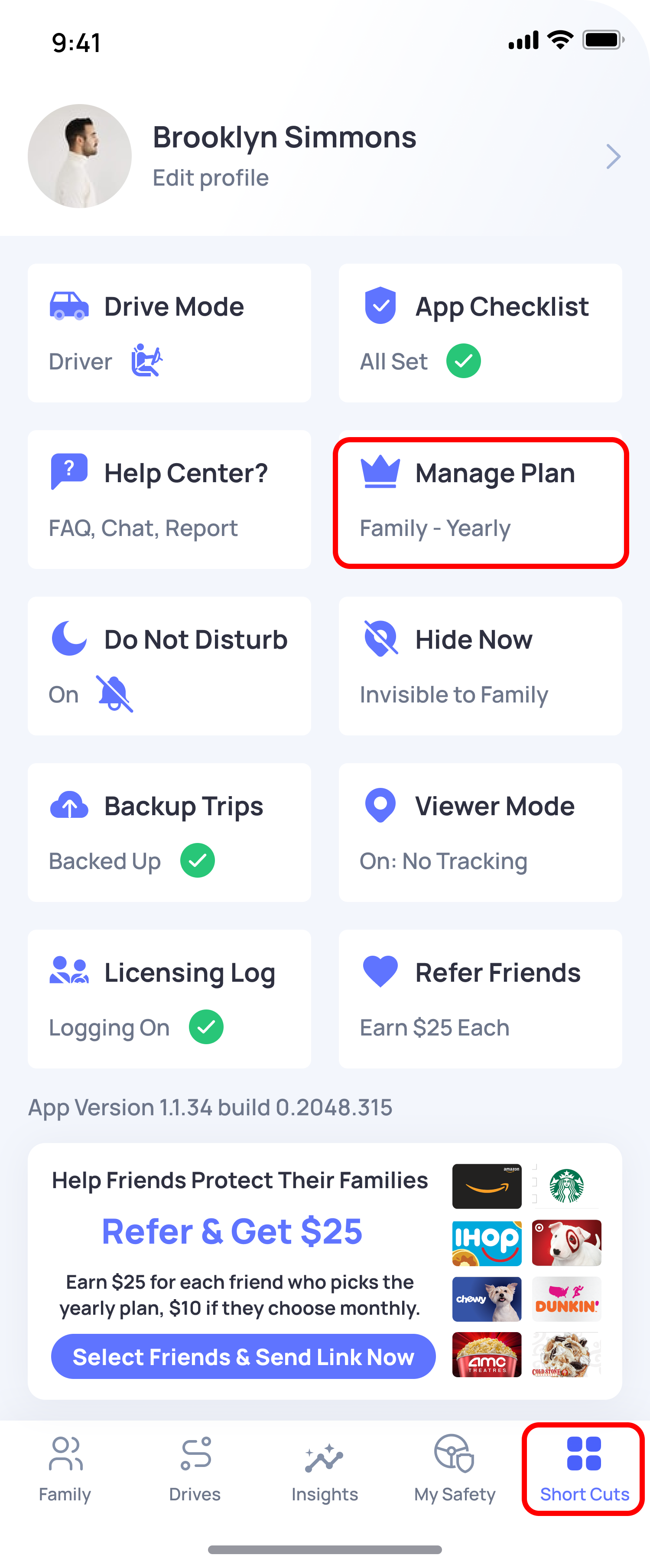Select the Hide Now card
Image resolution: width=650 pixels, height=1568 pixels.
480,665
